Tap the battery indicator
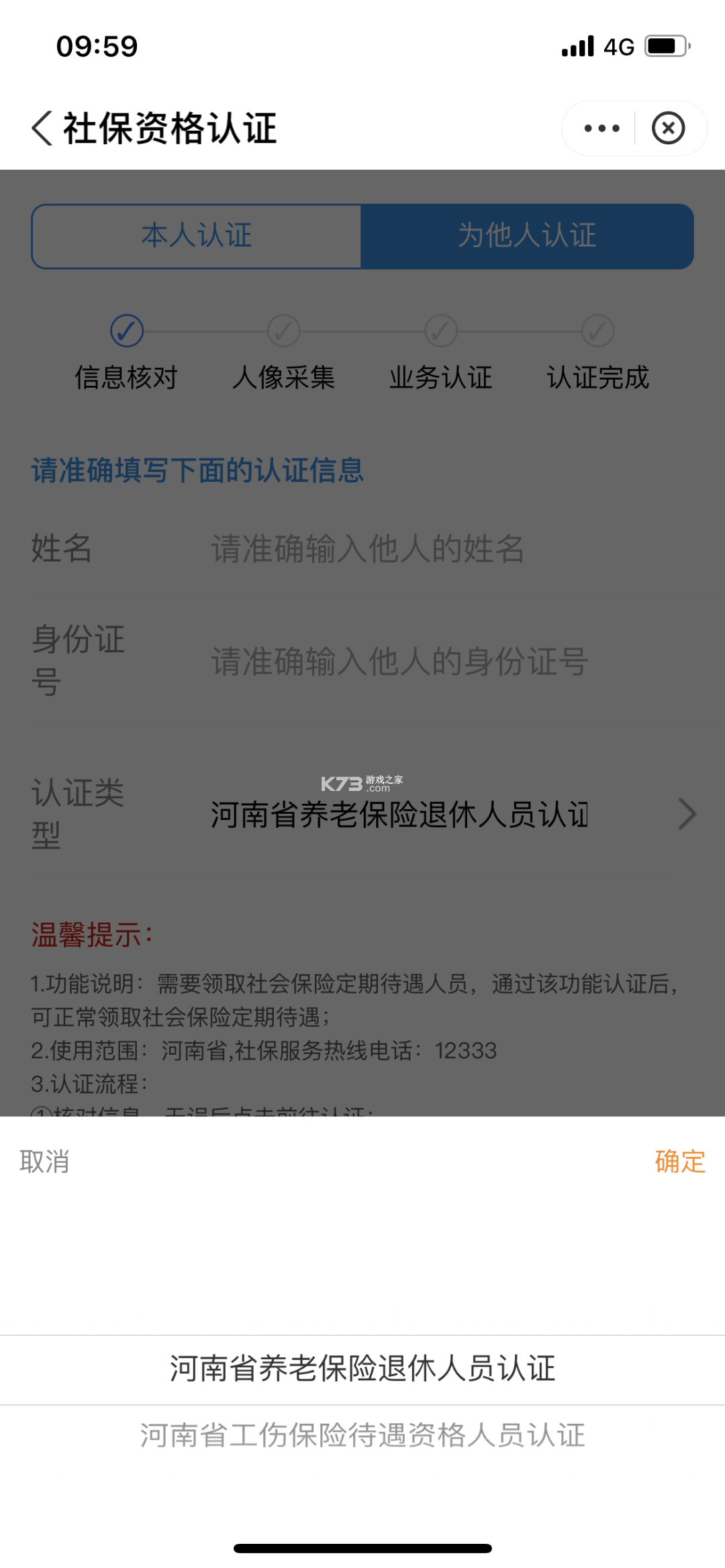 [x=664, y=45]
